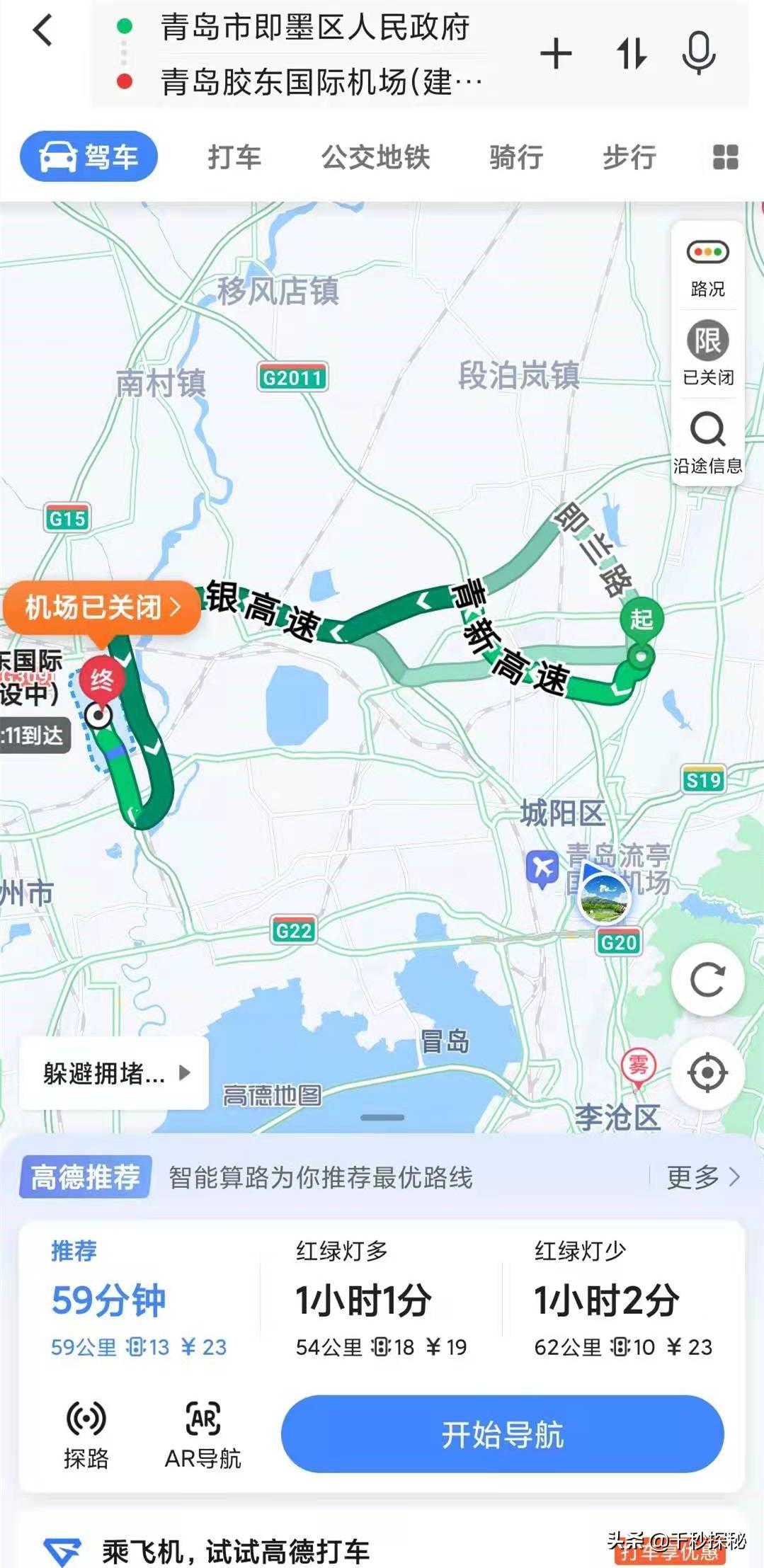Screen dimensions: 764x1568
Task: Edit the destination 青岛胶东国际机场
Action: click(x=320, y=82)
